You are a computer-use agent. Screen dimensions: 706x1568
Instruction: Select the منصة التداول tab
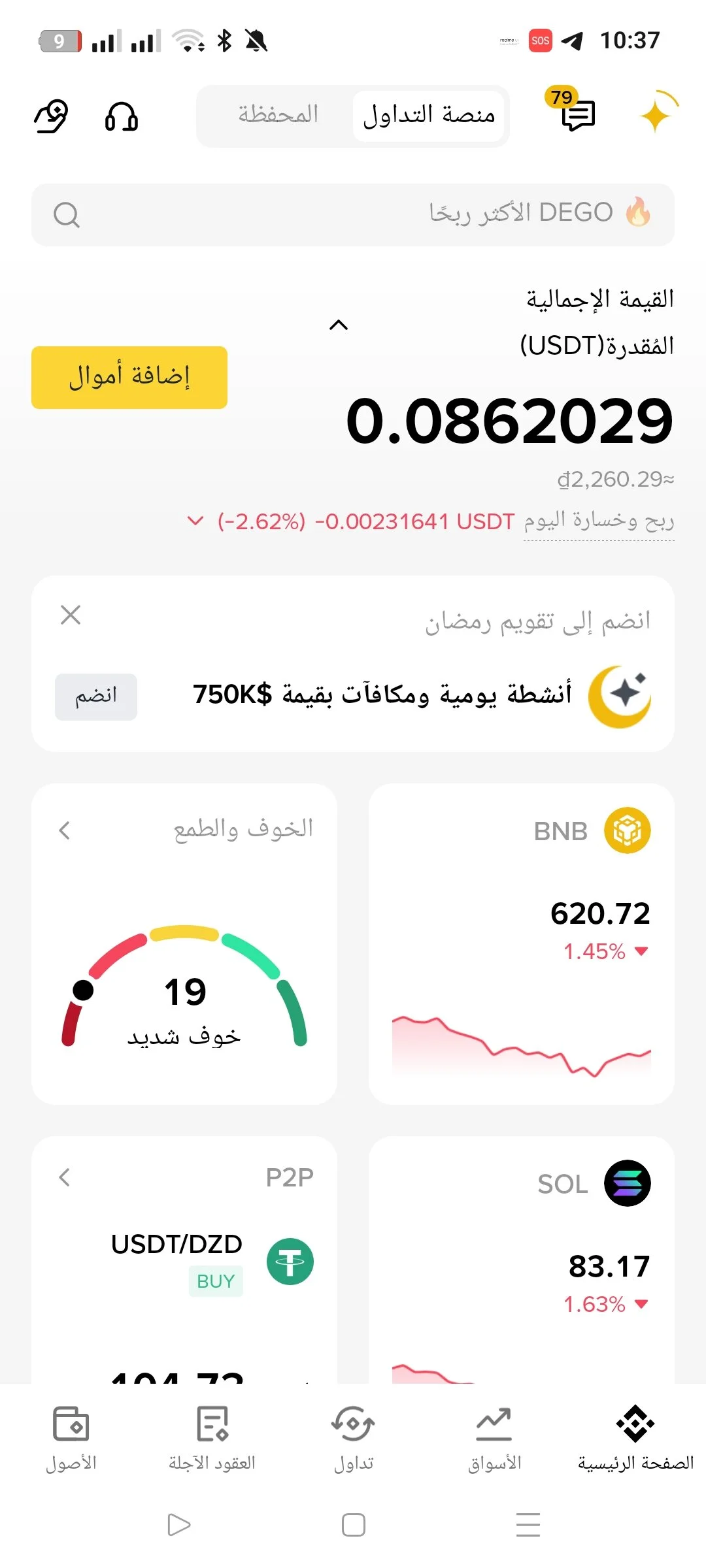[428, 116]
